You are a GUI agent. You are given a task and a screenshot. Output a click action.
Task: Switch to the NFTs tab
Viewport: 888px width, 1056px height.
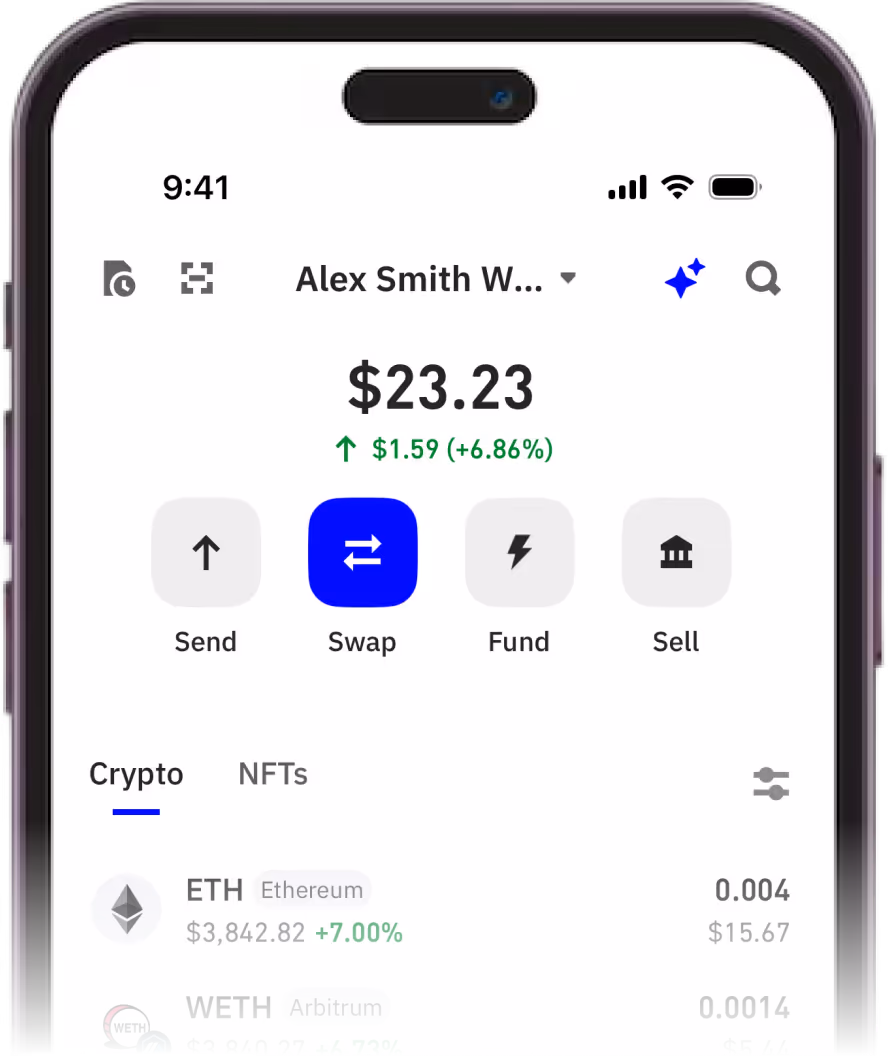(273, 775)
